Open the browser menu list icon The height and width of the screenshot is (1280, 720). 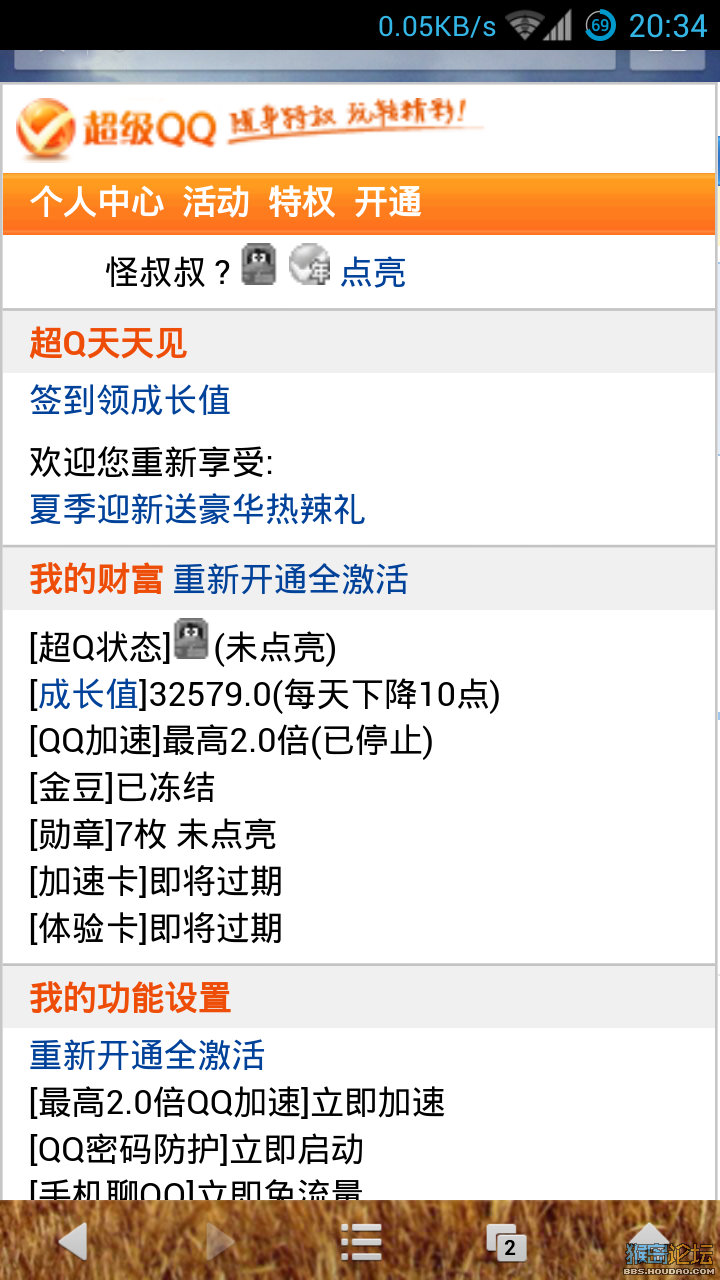(361, 1242)
